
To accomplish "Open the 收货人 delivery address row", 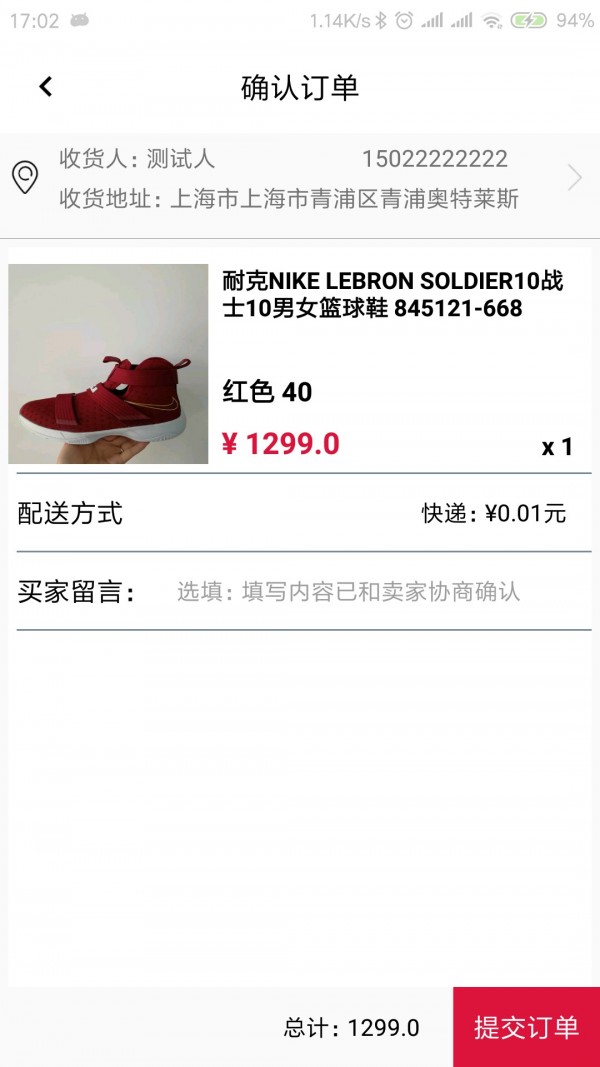I will pyautogui.click(x=300, y=178).
